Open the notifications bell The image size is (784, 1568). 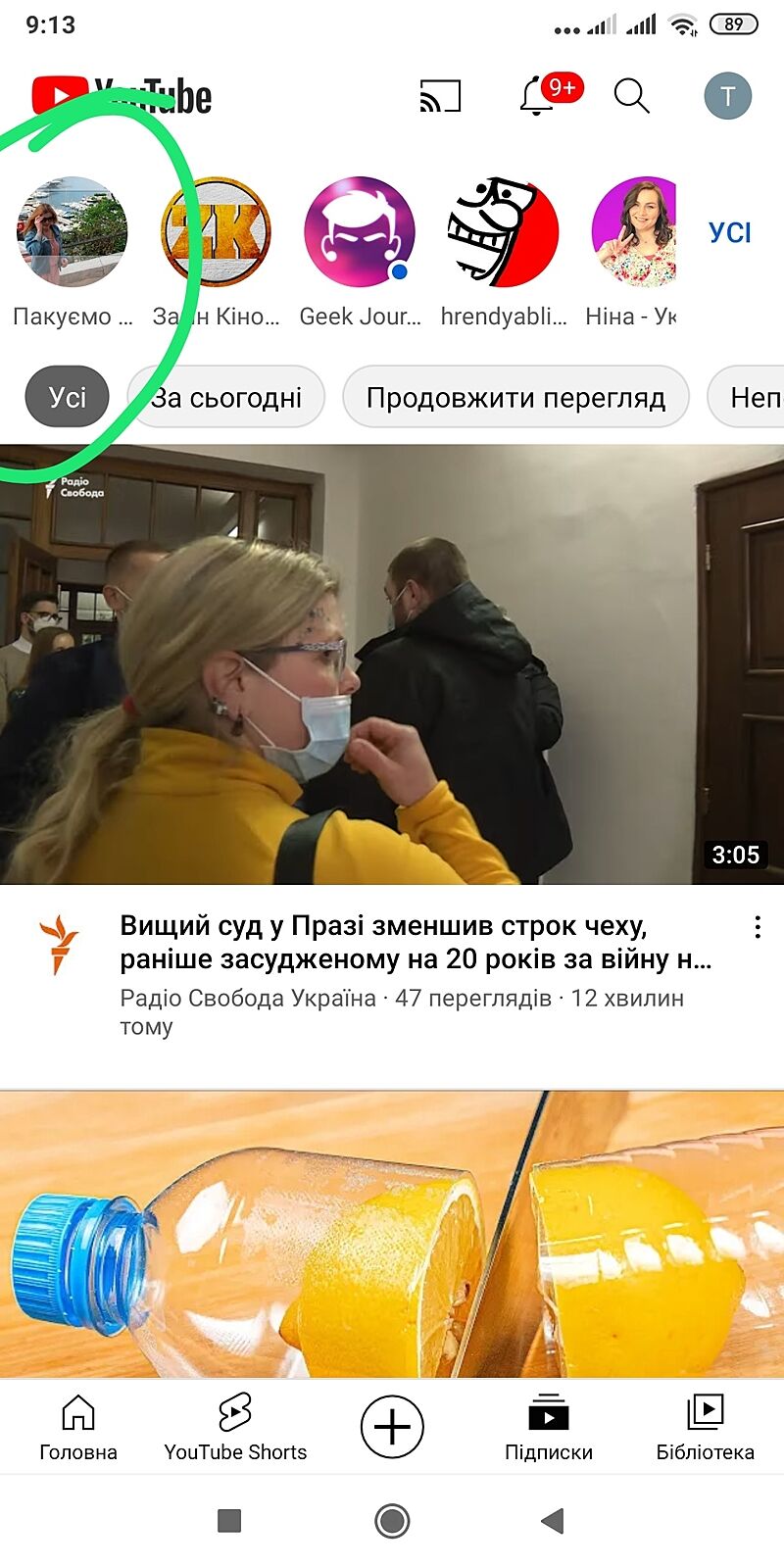point(537,96)
